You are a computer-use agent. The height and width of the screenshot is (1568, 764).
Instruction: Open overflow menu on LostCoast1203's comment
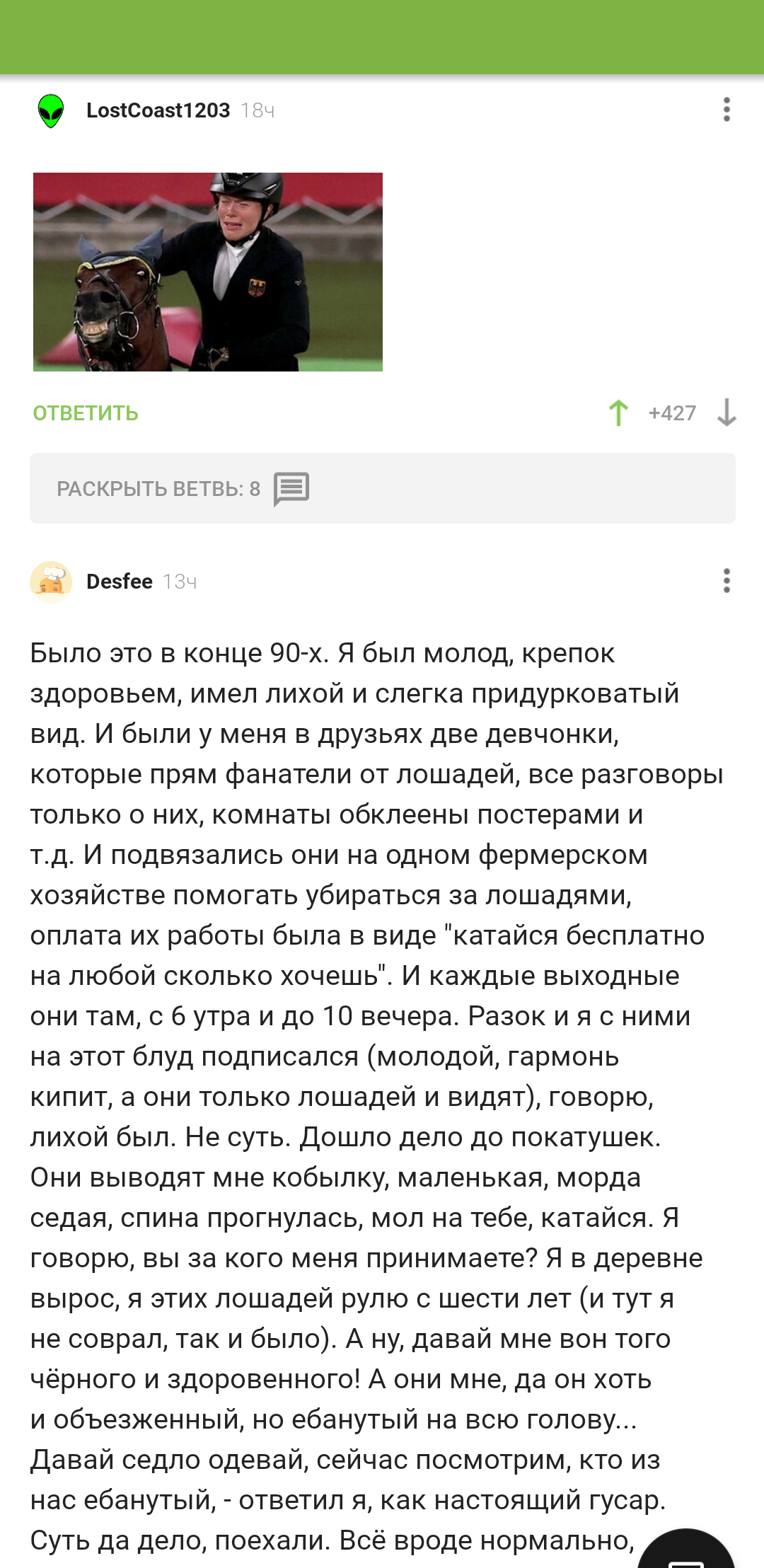[x=727, y=110]
